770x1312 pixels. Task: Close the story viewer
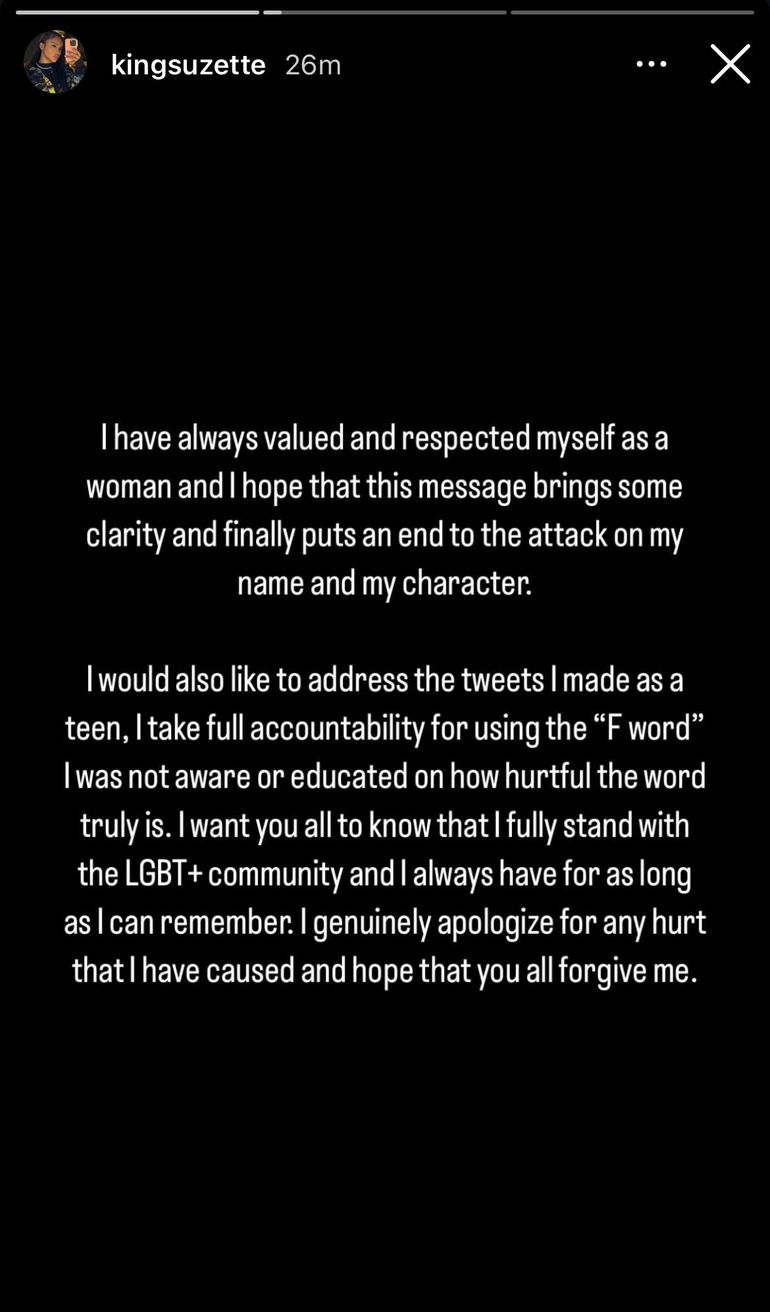pyautogui.click(x=730, y=64)
